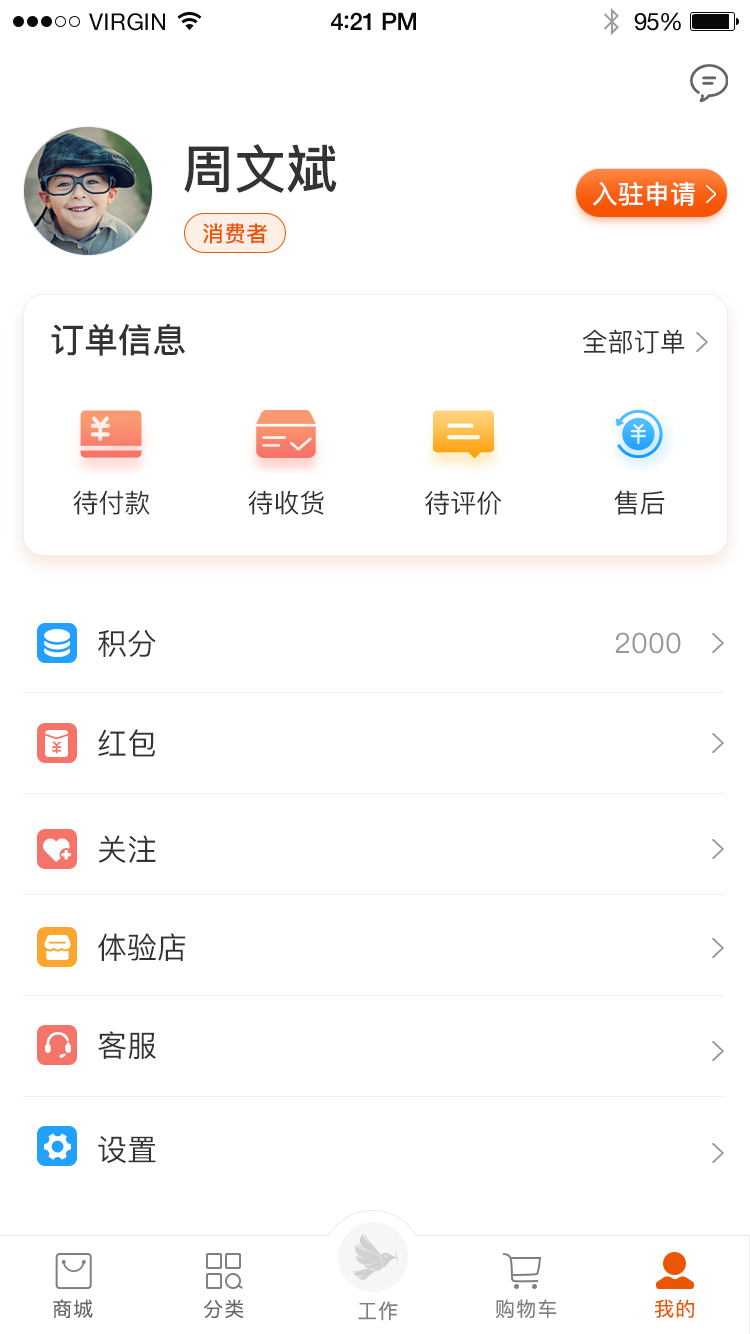Open the 购物车 shopping cart tab
750x1334 pixels.
point(525,1286)
